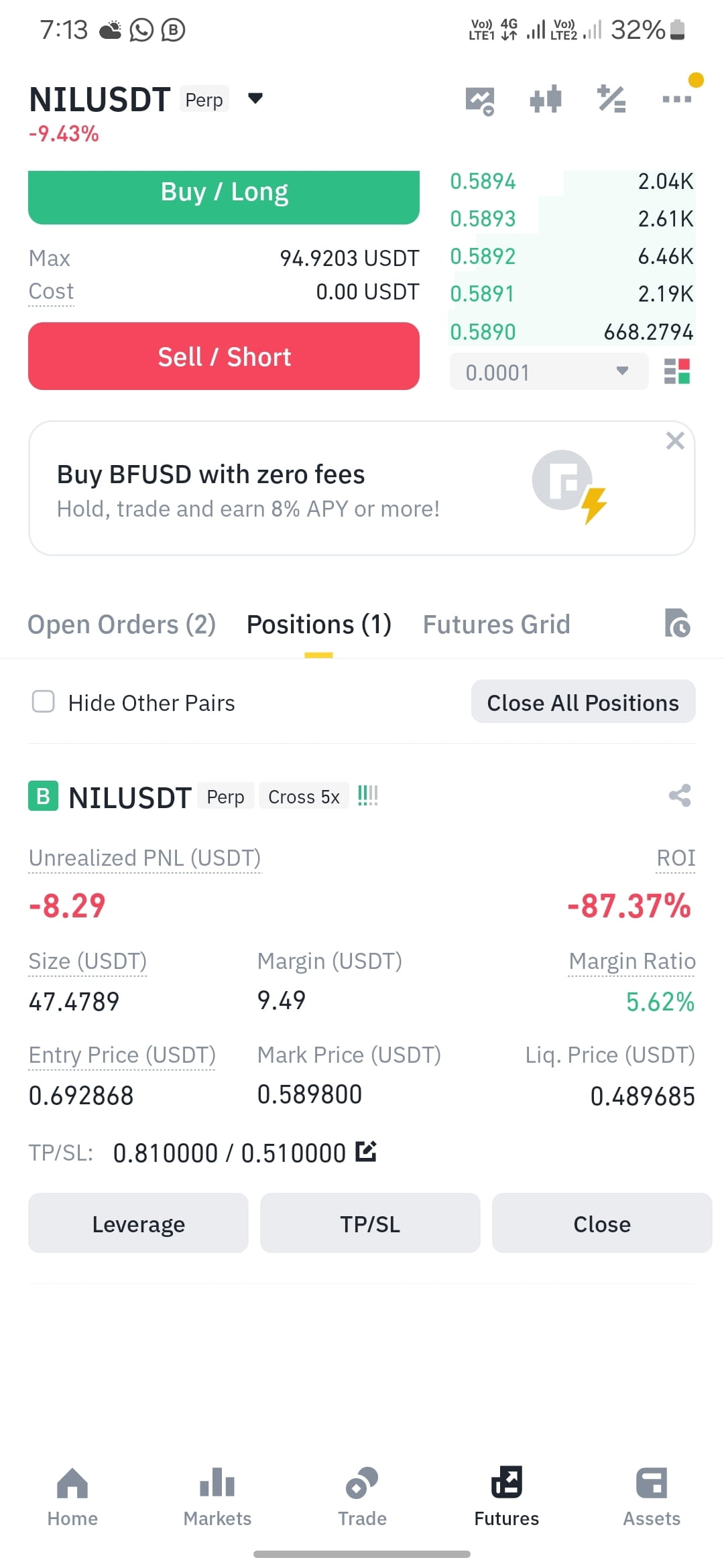
Task: Select the Home navigation icon
Action: (71, 1494)
